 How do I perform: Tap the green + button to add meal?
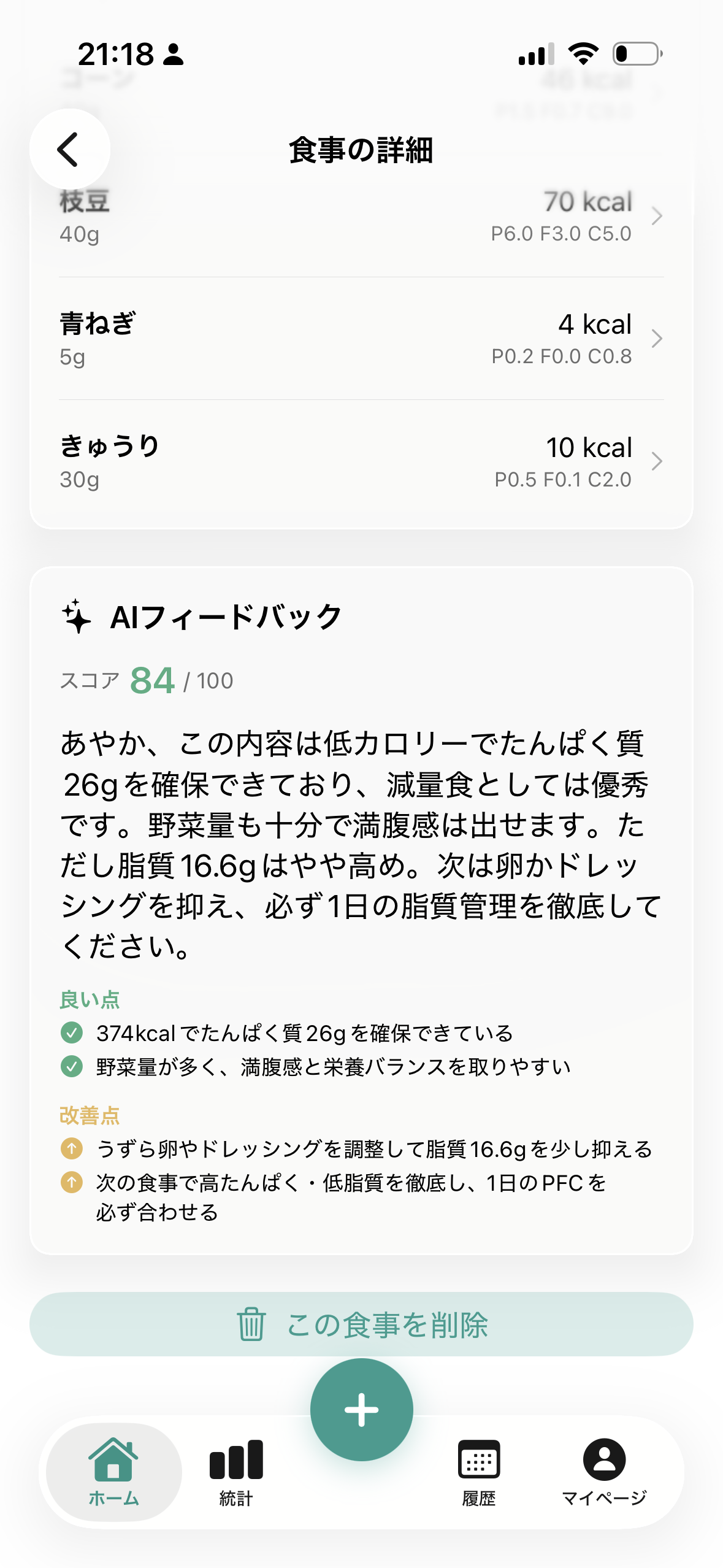pyautogui.click(x=362, y=1409)
